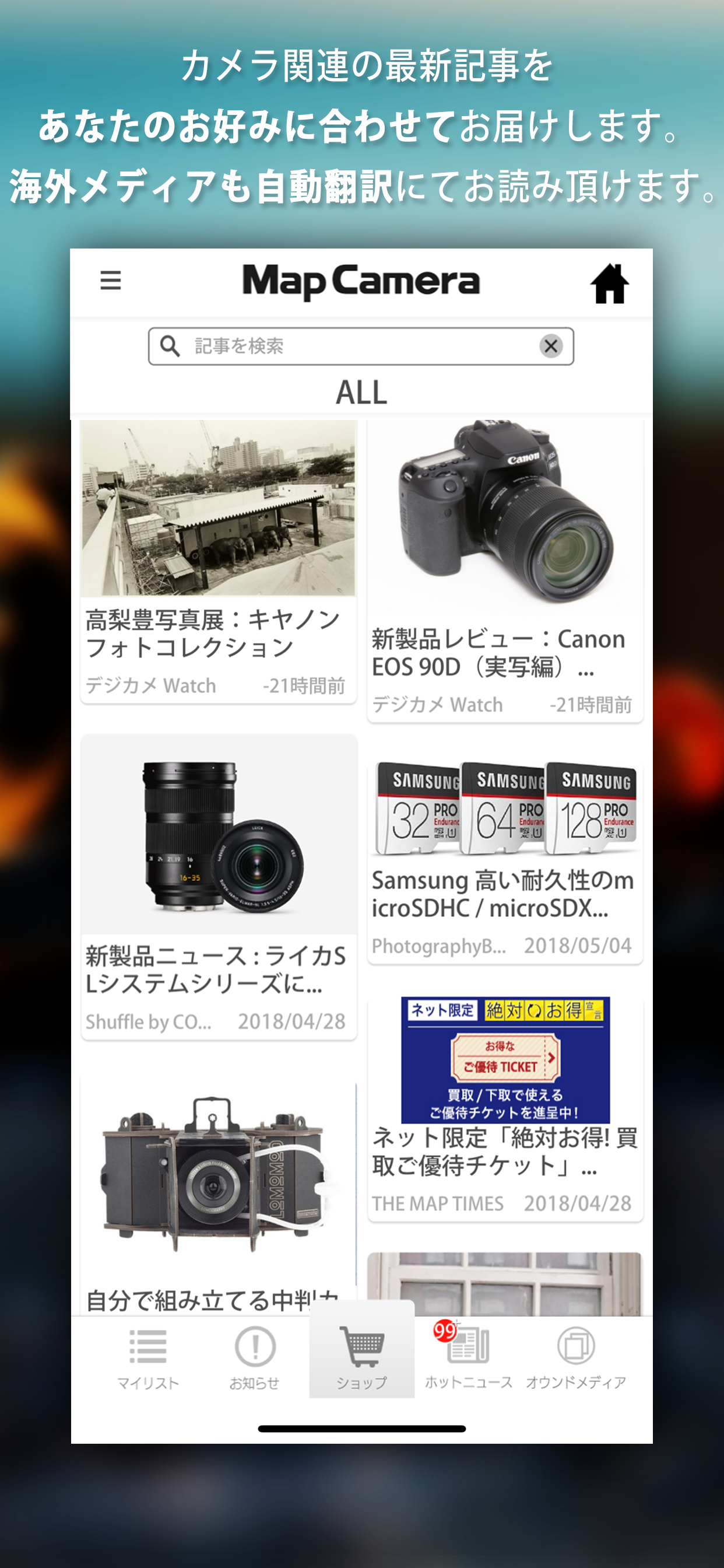
Task: Tap the search magnifier icon
Action: point(170,346)
